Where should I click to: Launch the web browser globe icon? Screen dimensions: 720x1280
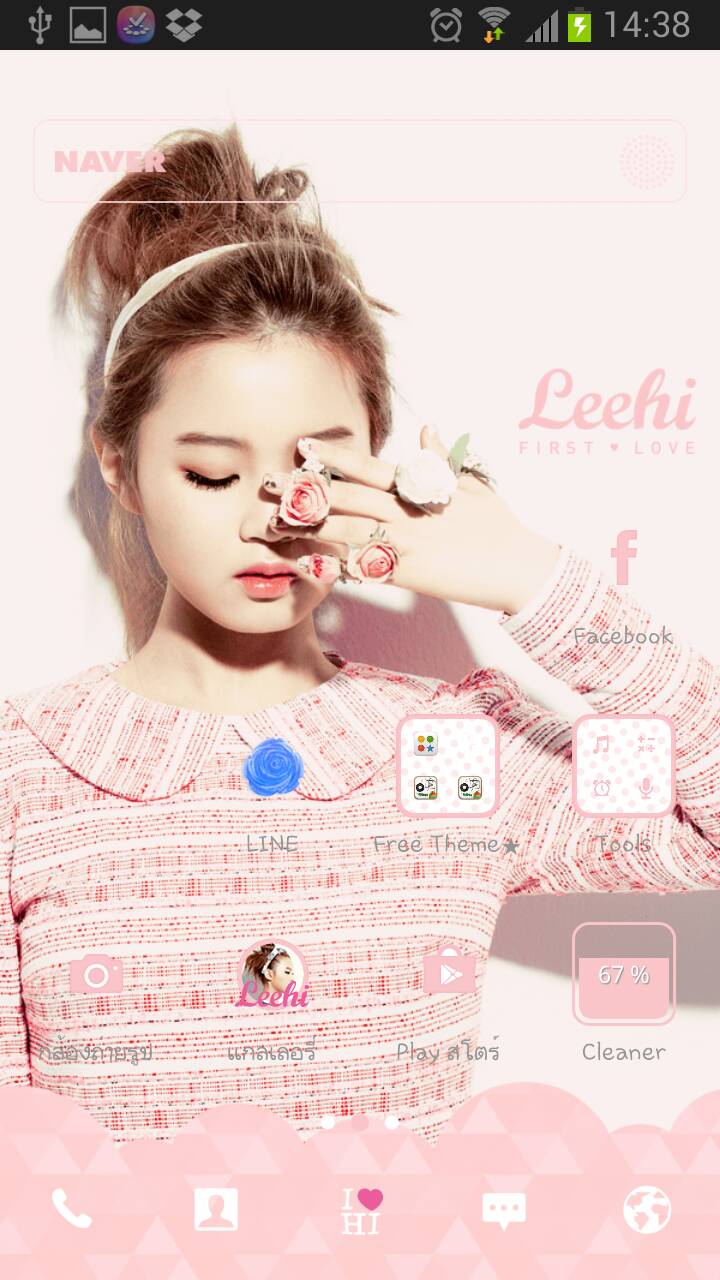click(x=647, y=1211)
